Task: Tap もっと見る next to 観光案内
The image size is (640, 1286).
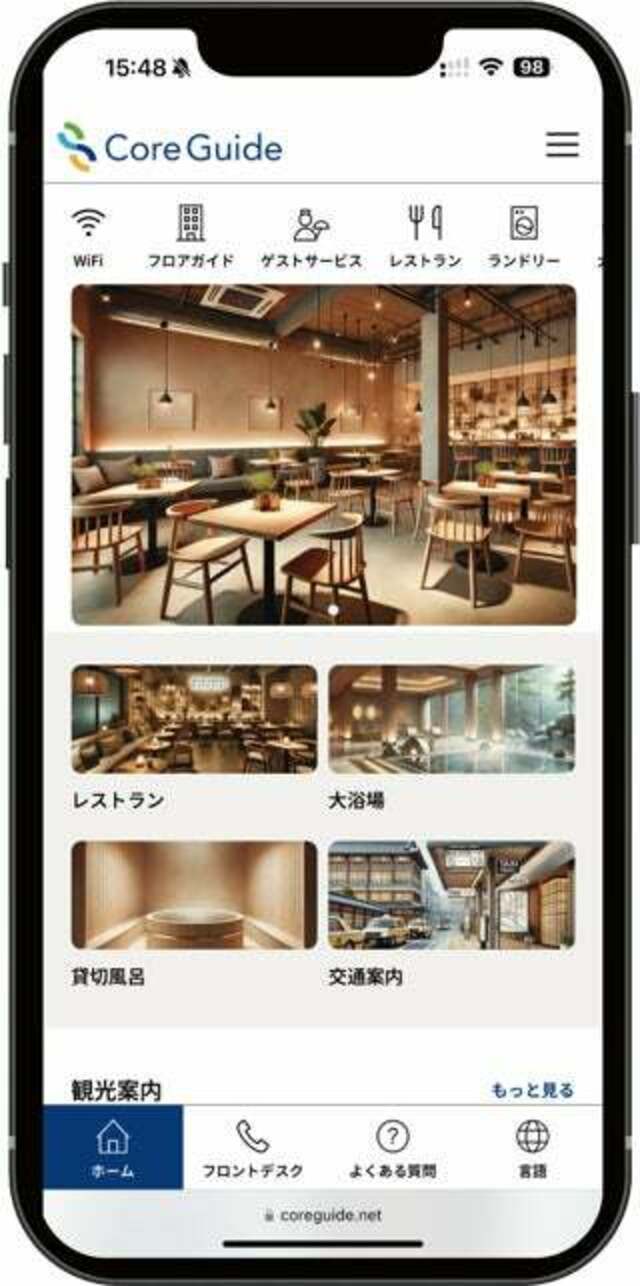Action: click(x=532, y=1090)
